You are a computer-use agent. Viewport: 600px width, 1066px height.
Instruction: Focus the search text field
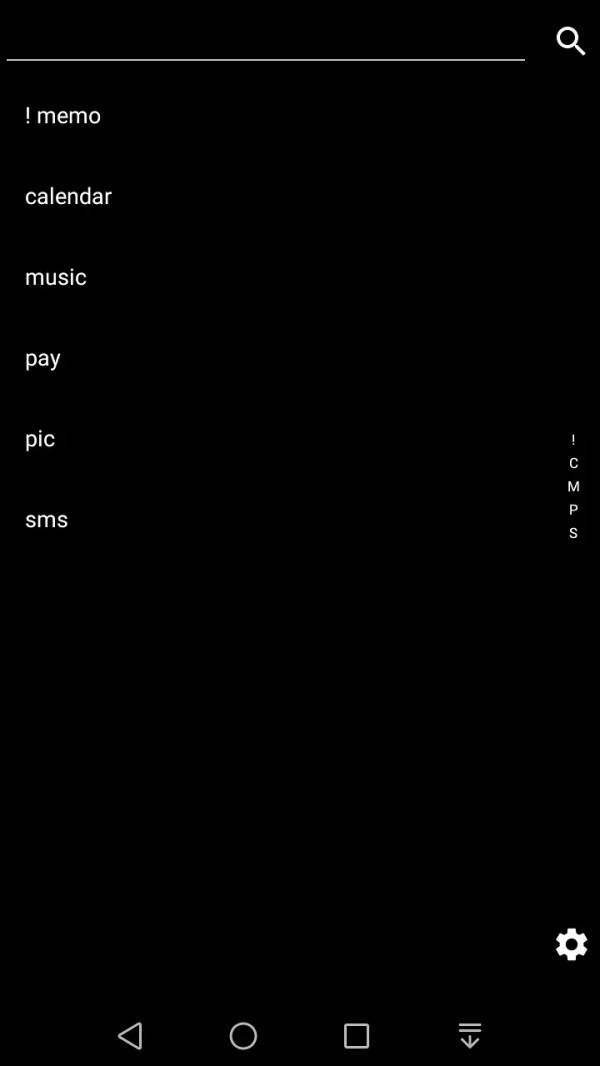(x=266, y=41)
